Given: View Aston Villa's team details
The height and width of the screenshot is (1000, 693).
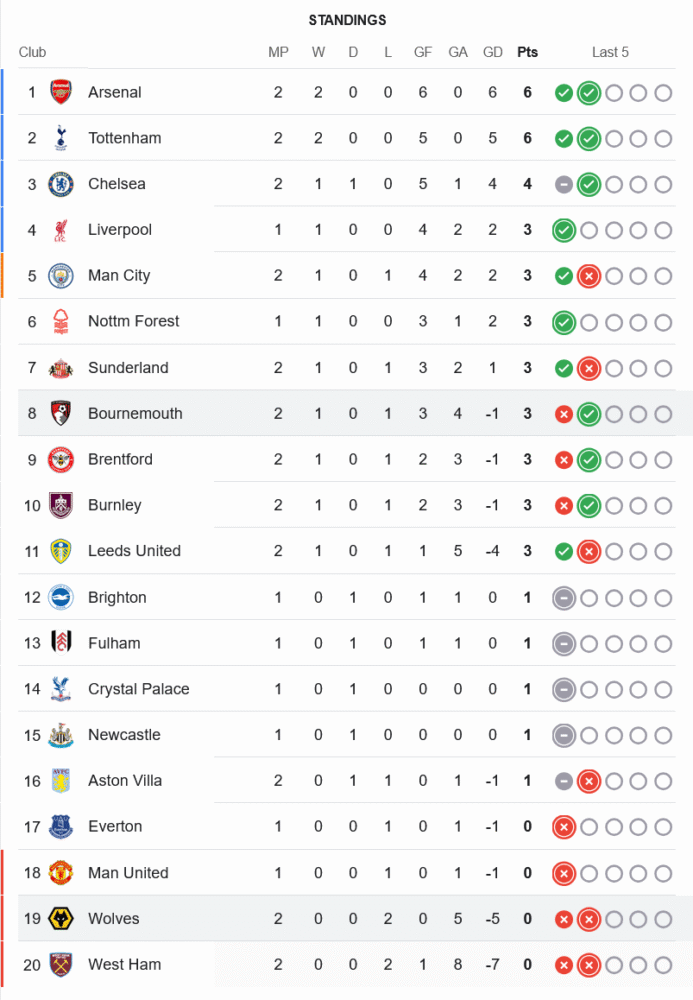Looking at the screenshot, I should (125, 781).
